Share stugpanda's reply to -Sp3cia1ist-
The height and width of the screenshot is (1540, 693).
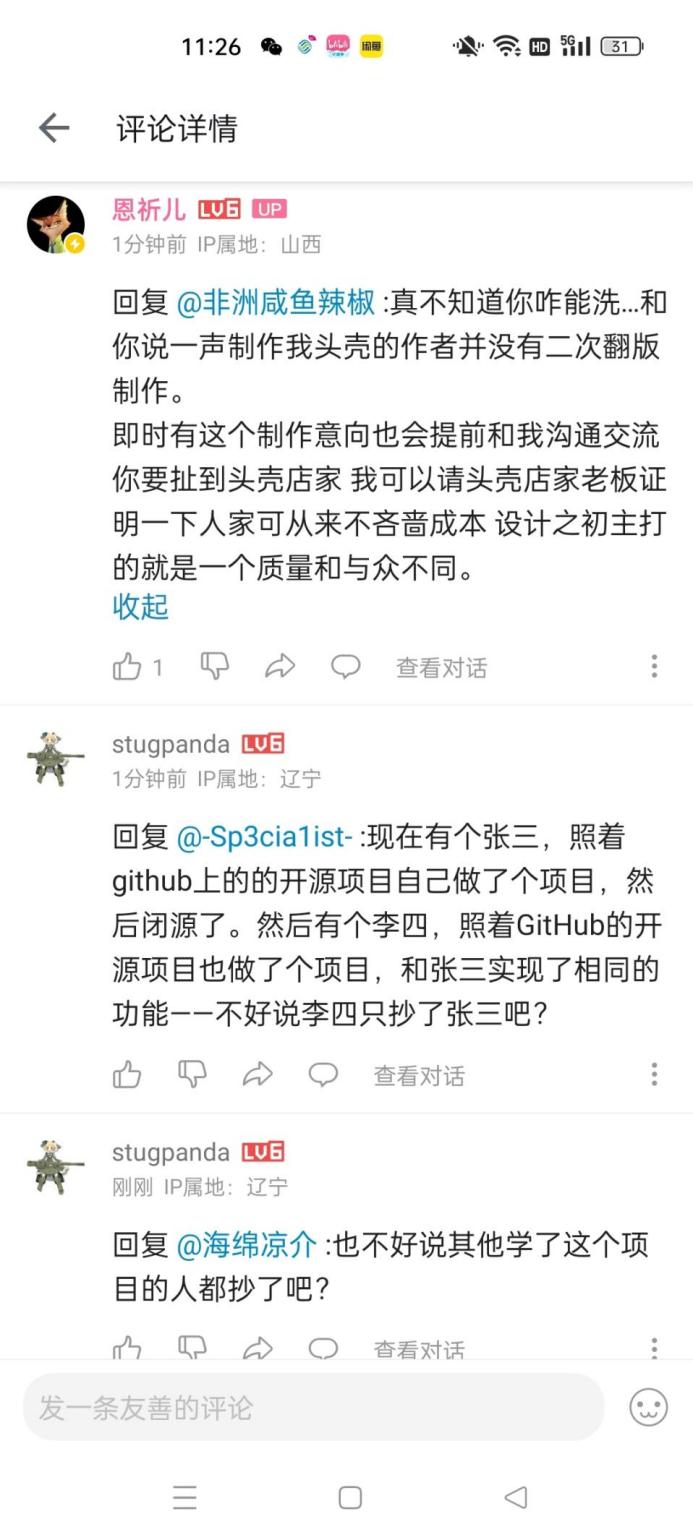click(258, 1075)
